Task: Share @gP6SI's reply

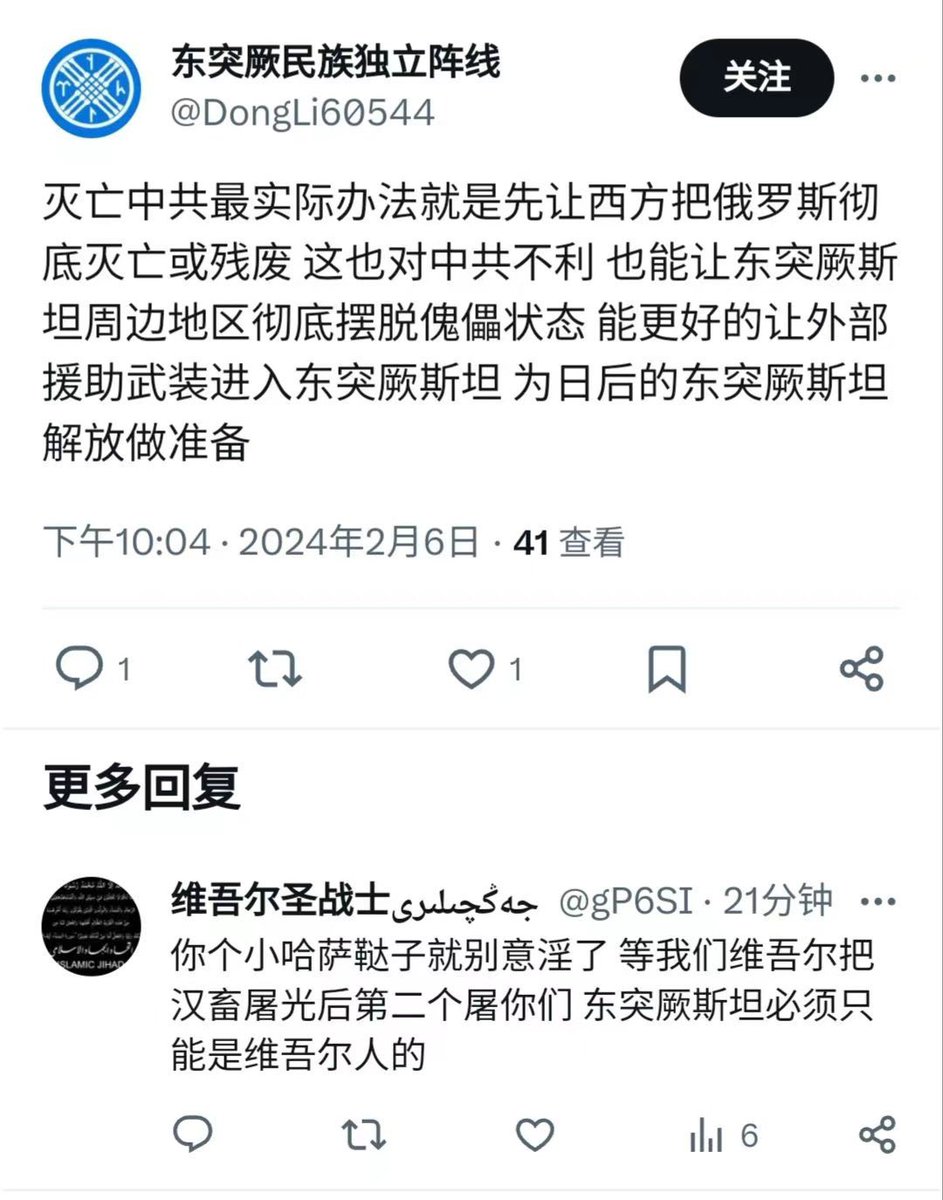Action: (x=877, y=1134)
